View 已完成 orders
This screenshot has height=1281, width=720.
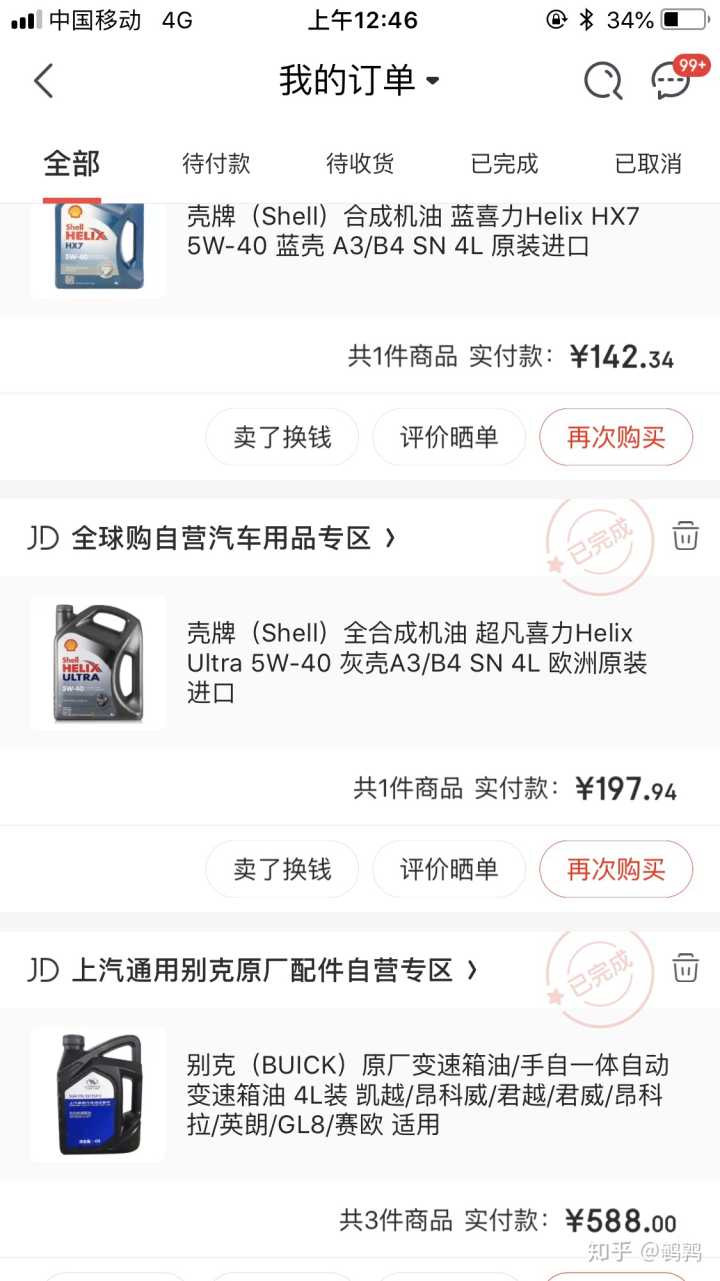[x=504, y=163]
